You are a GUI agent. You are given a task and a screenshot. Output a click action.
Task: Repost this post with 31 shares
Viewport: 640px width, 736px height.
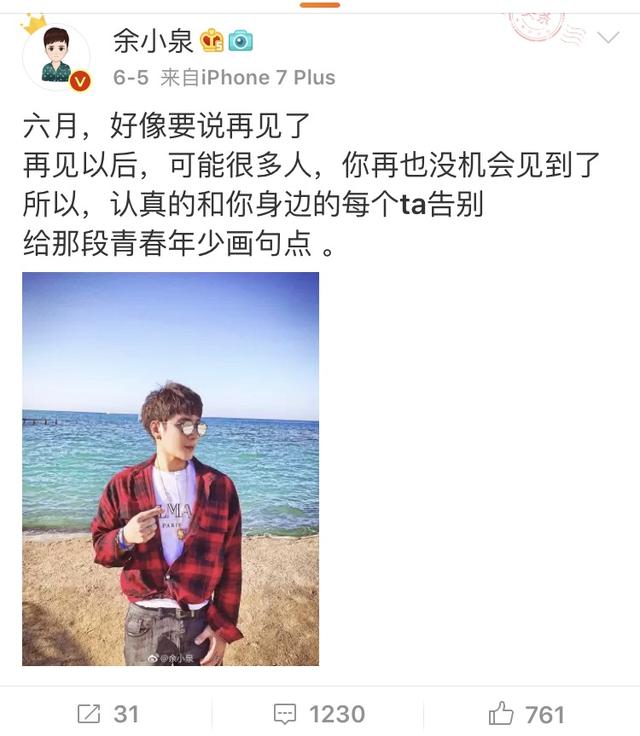107,714
